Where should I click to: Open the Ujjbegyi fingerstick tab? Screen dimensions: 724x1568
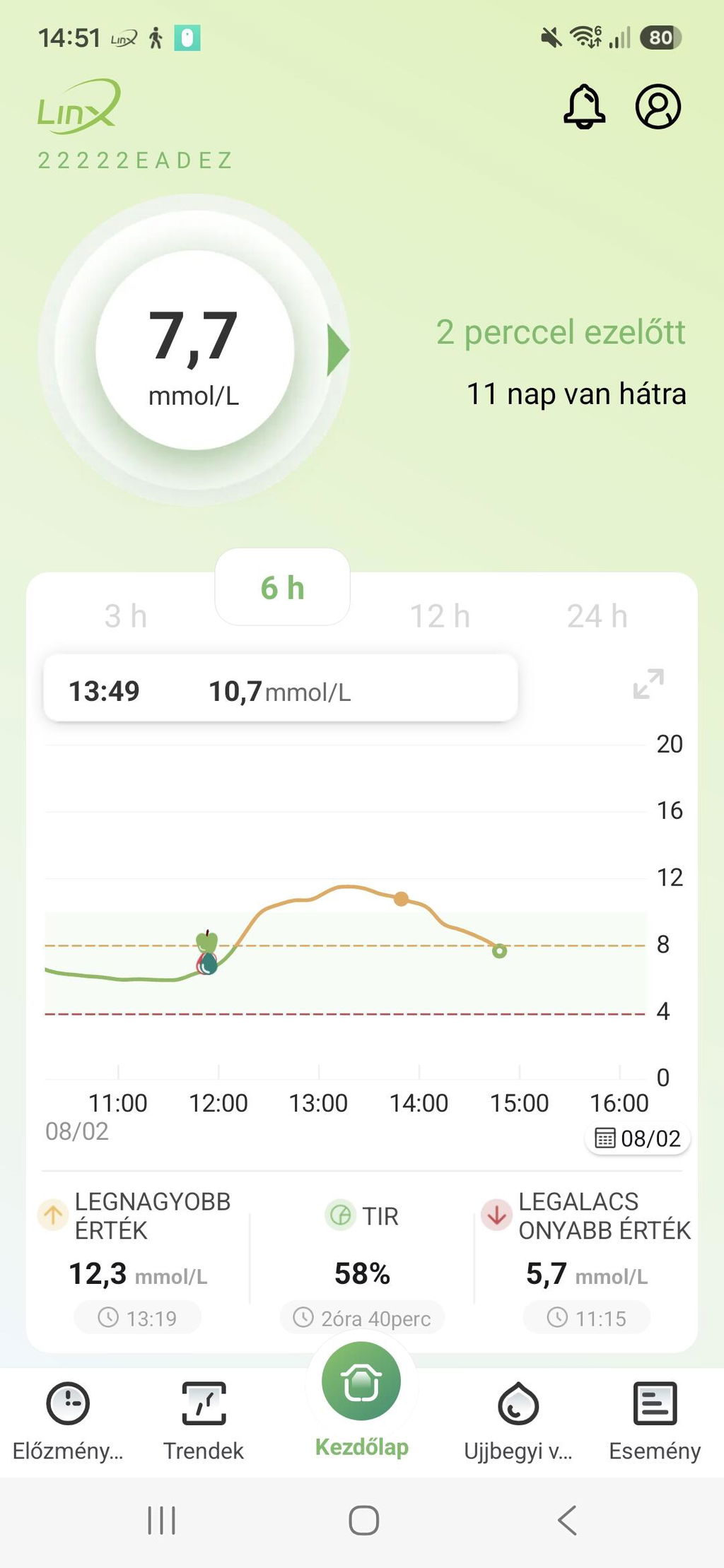click(518, 1421)
